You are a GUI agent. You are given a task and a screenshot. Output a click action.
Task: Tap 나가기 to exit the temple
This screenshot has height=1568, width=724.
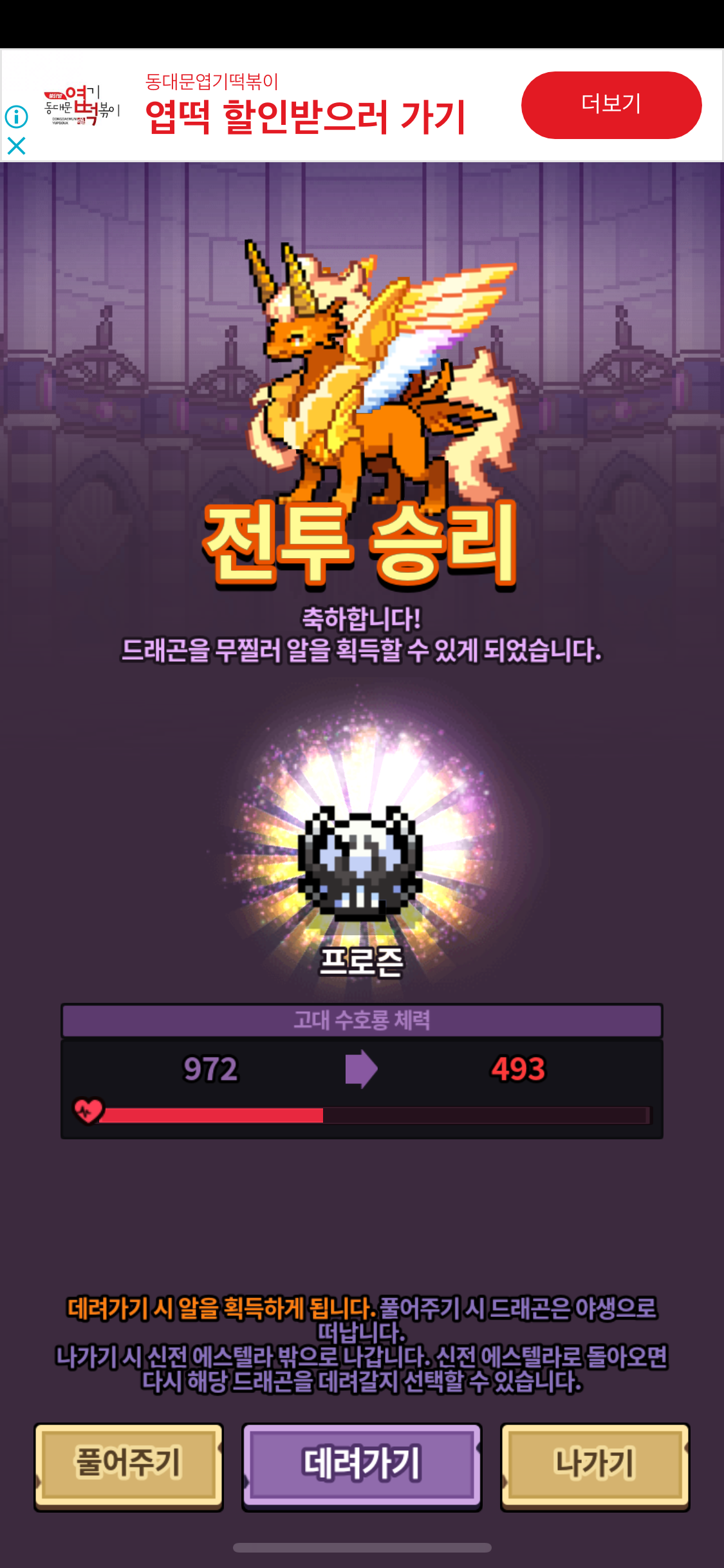point(595,1466)
